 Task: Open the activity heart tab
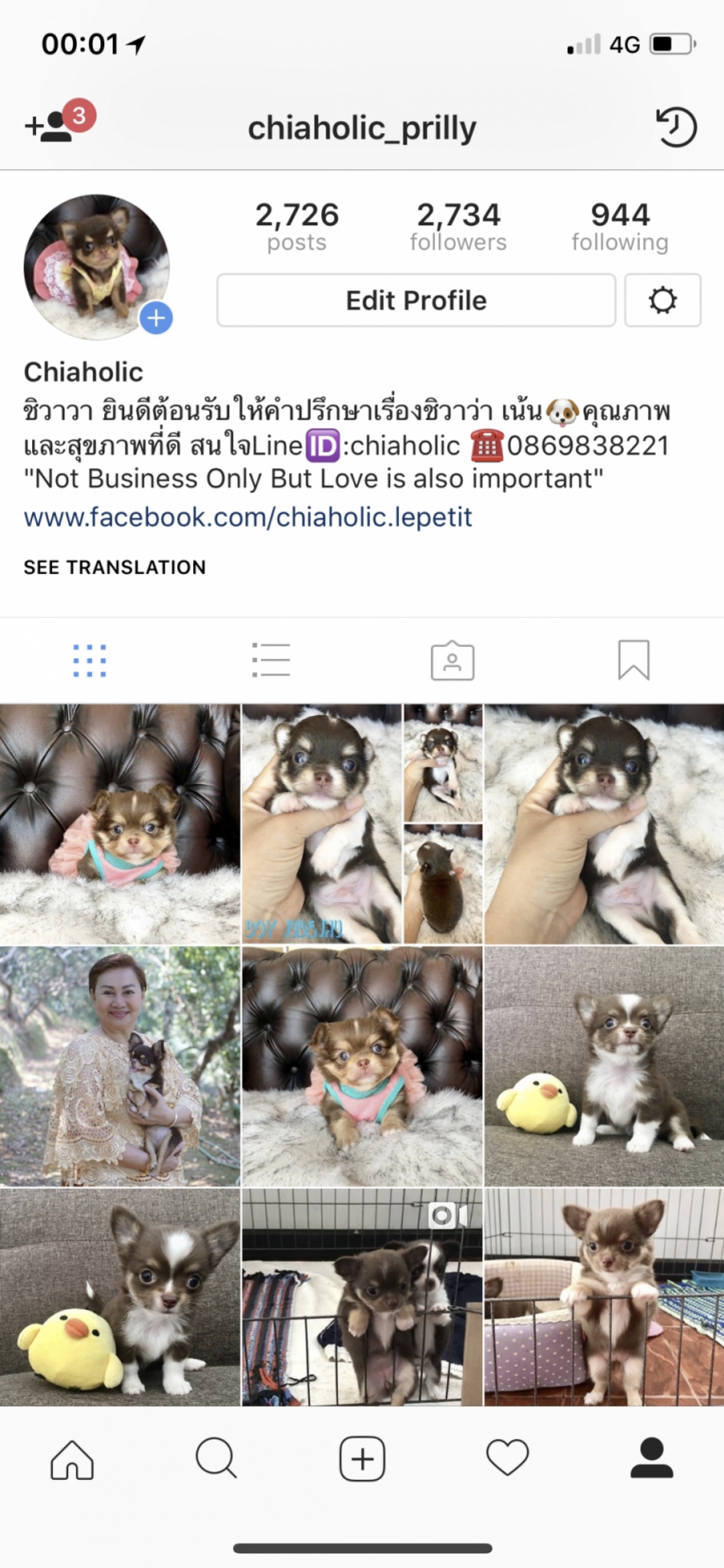[507, 1458]
